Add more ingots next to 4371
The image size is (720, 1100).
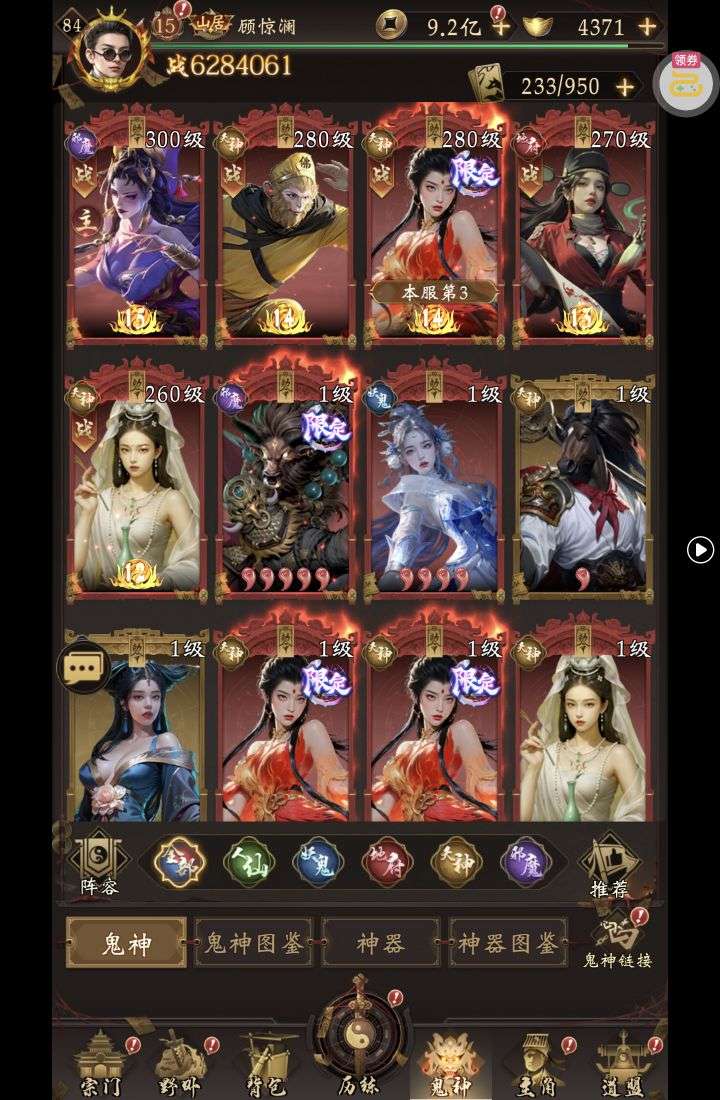pos(647,27)
